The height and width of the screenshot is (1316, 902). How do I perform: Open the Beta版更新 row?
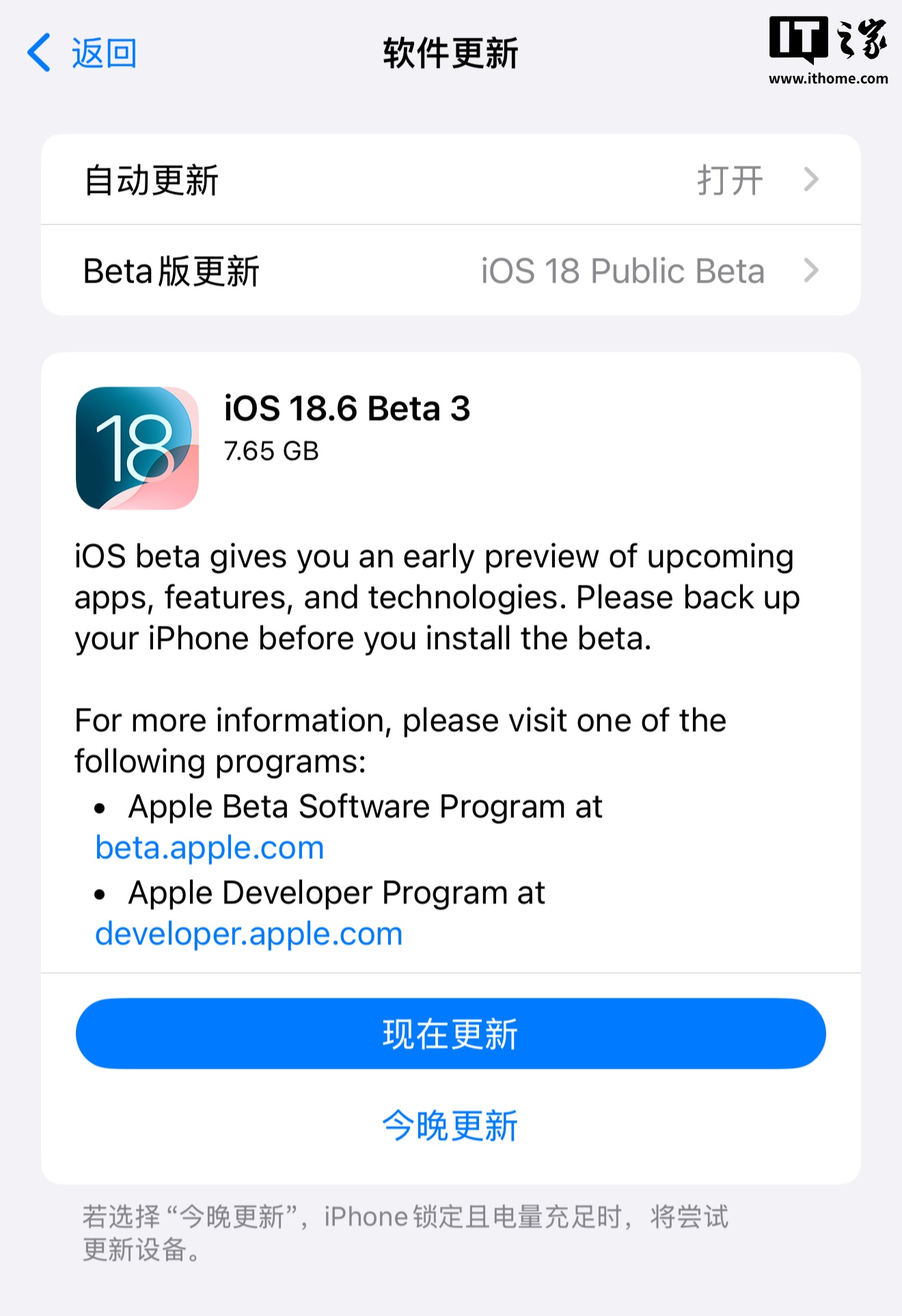[450, 271]
